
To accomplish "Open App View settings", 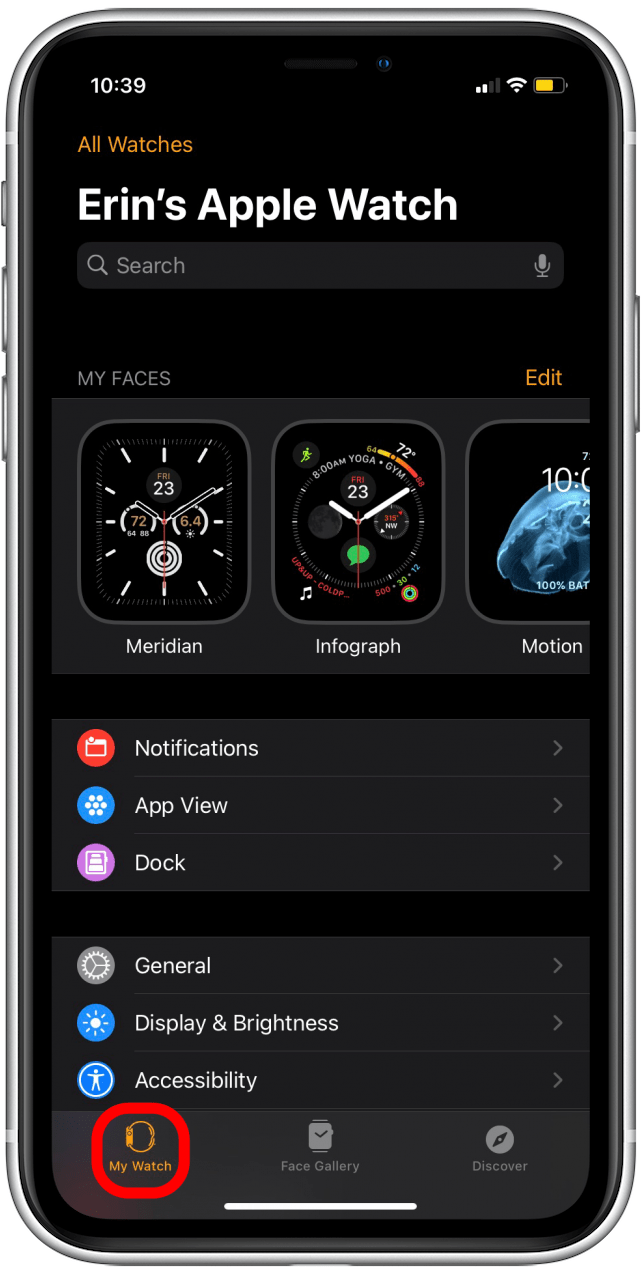I will [320, 806].
